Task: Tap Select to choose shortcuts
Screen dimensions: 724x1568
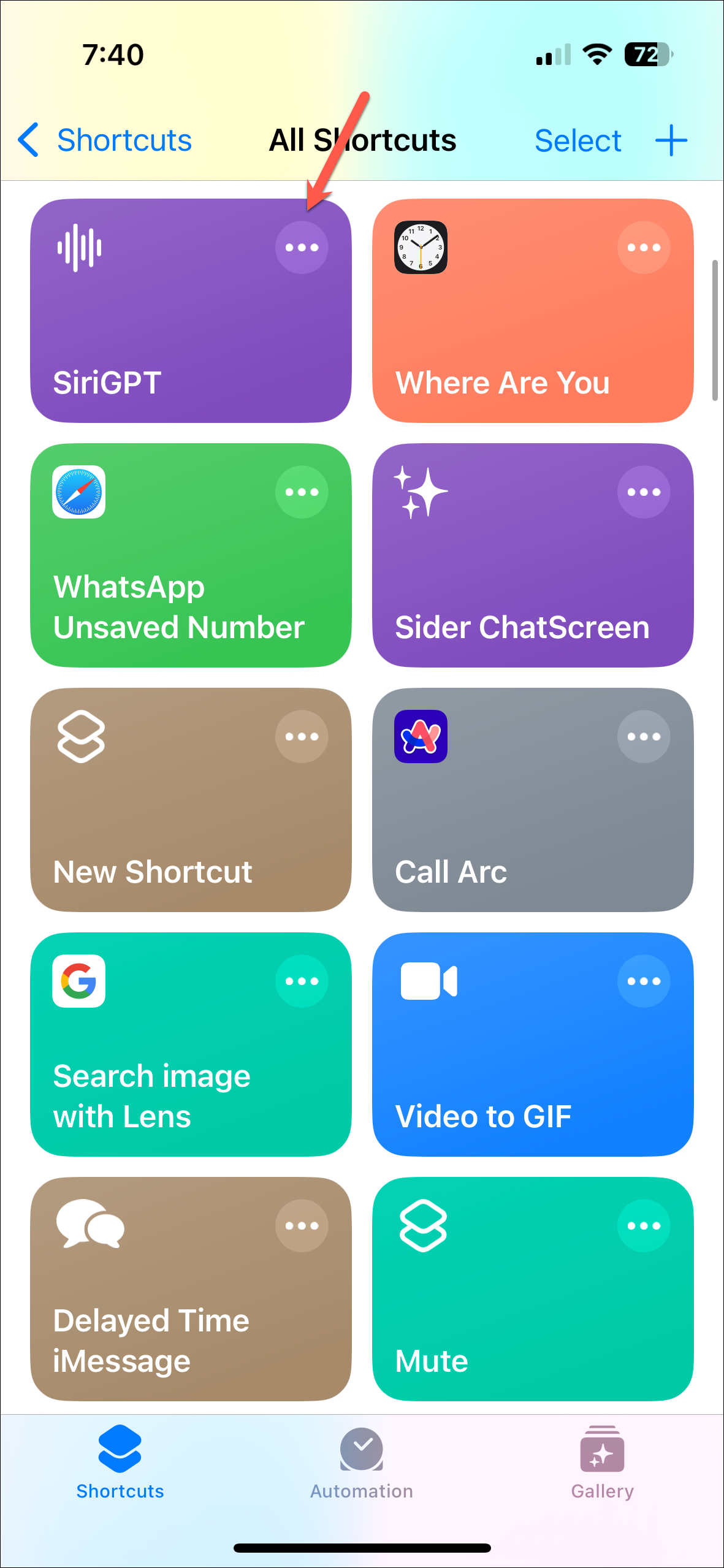Action: point(577,140)
